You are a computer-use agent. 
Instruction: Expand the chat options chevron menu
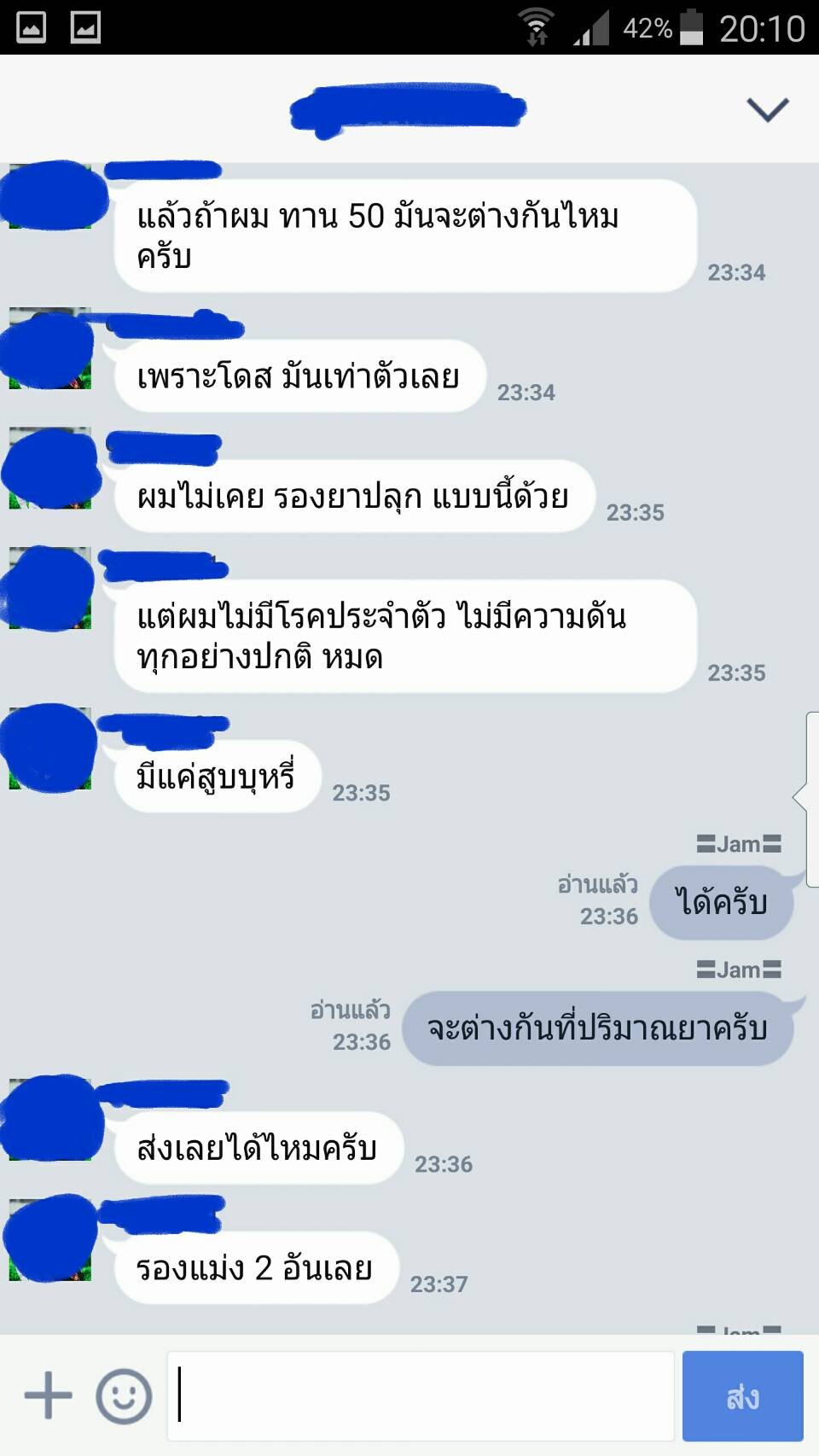767,109
